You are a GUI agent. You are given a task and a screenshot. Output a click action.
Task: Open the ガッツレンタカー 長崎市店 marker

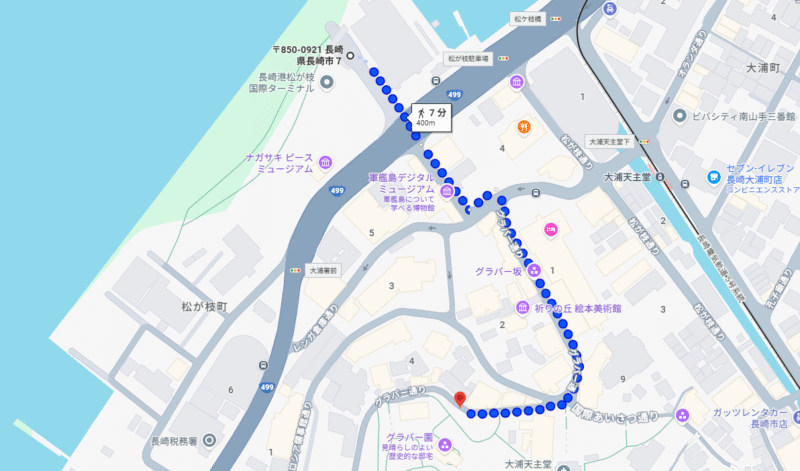point(683,413)
